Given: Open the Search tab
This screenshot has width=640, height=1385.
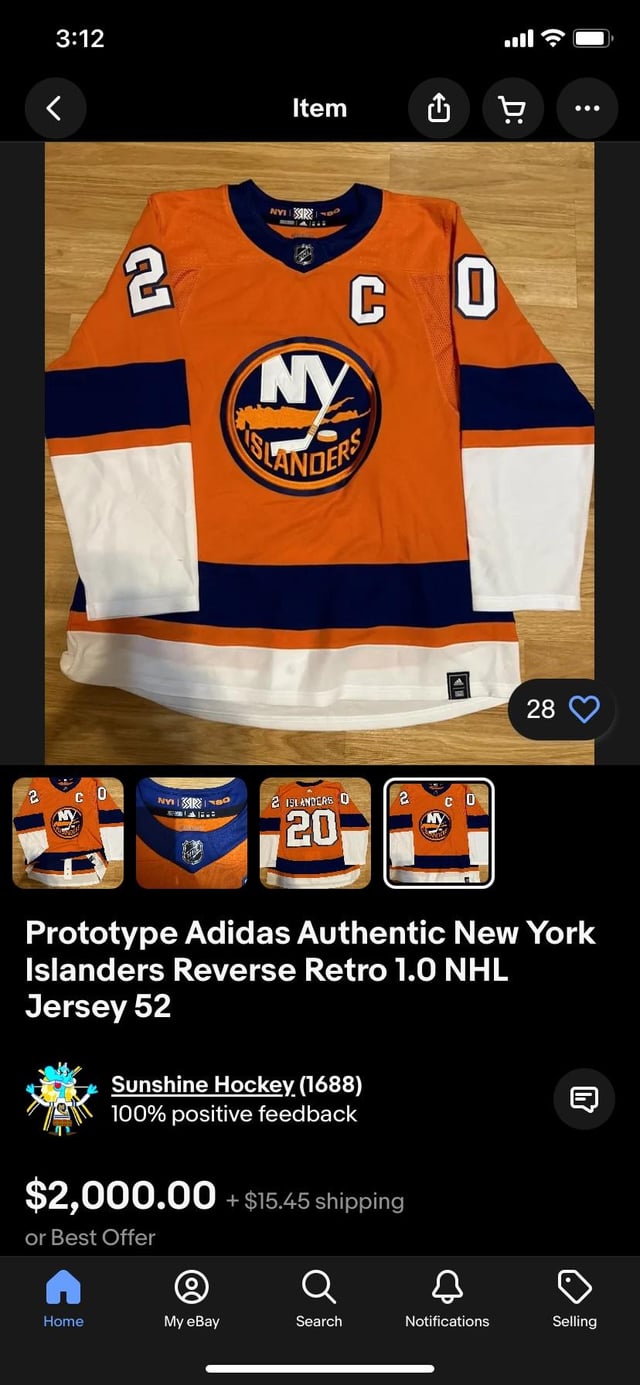Looking at the screenshot, I should (x=319, y=1299).
